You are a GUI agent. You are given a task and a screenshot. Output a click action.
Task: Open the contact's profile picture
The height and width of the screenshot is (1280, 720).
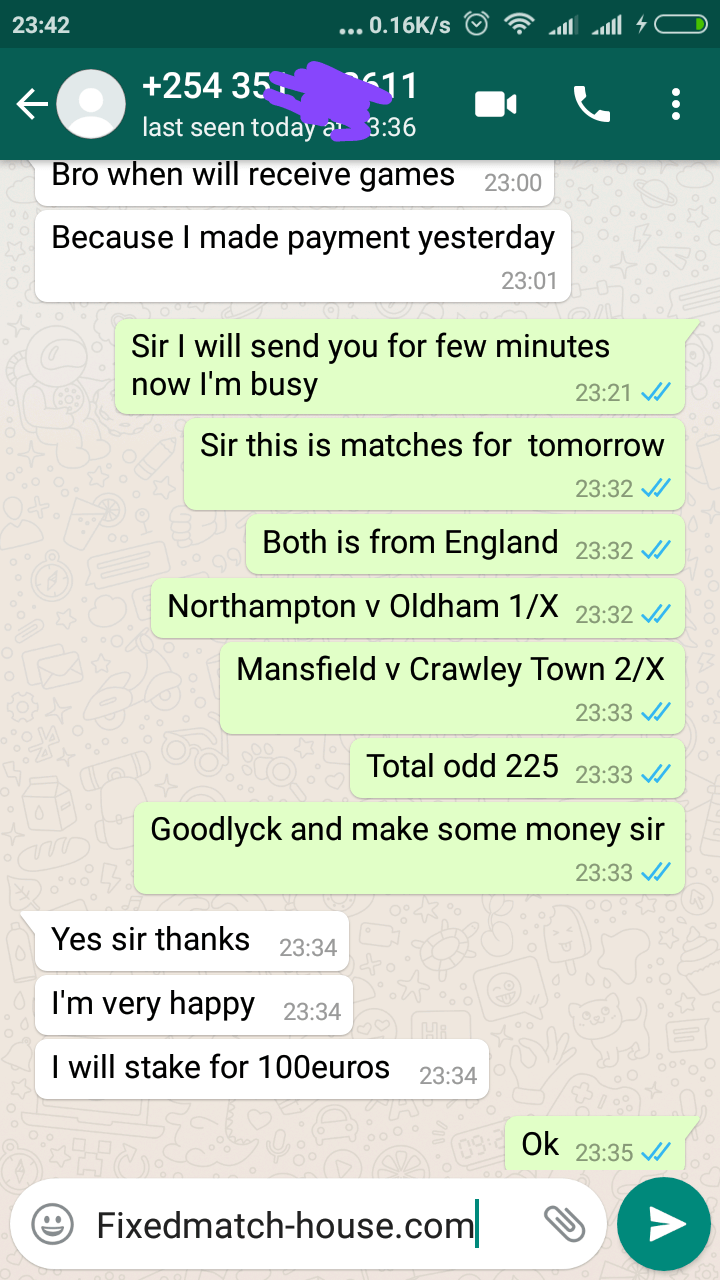point(91,104)
